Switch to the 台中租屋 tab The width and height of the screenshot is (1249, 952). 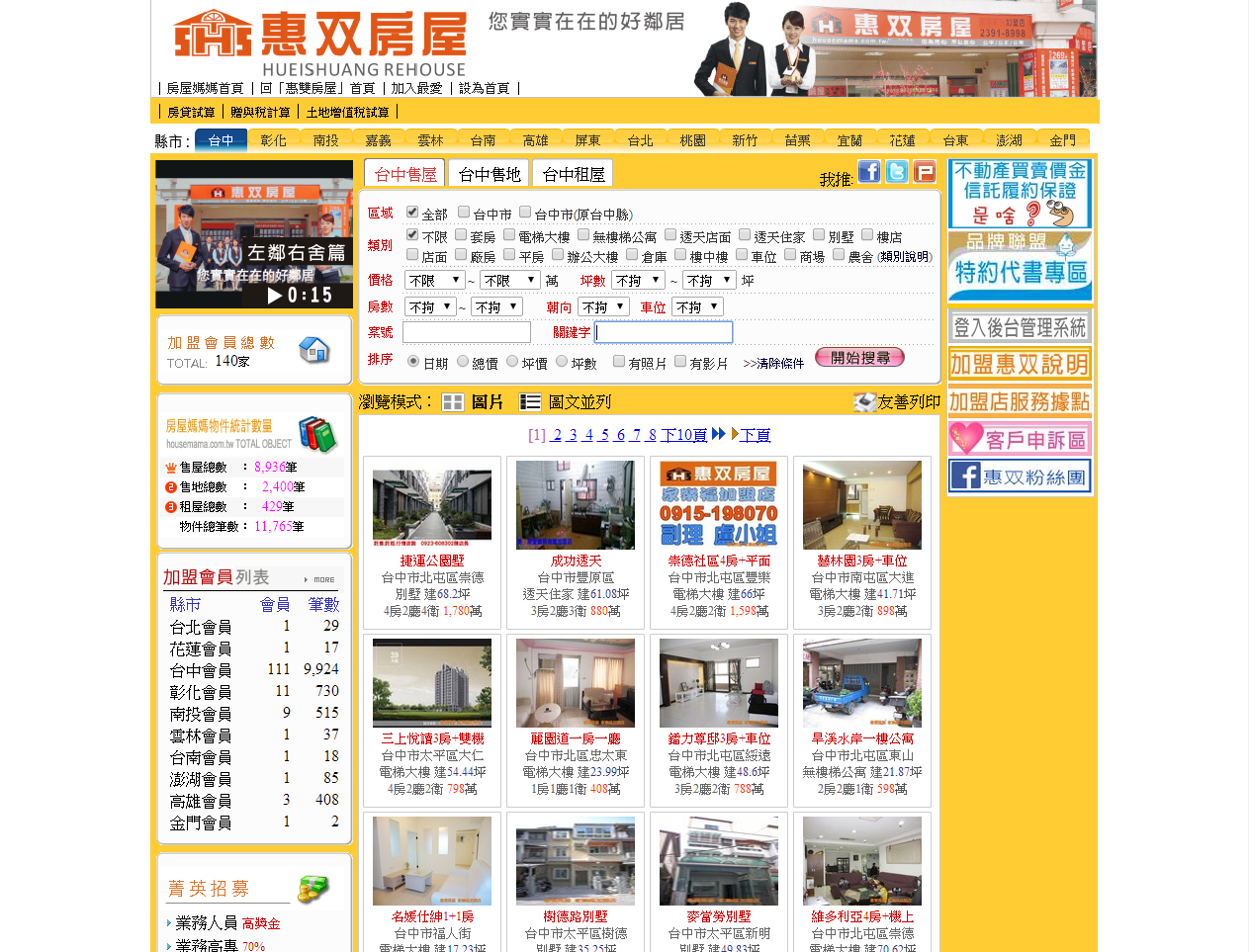pyautogui.click(x=573, y=174)
